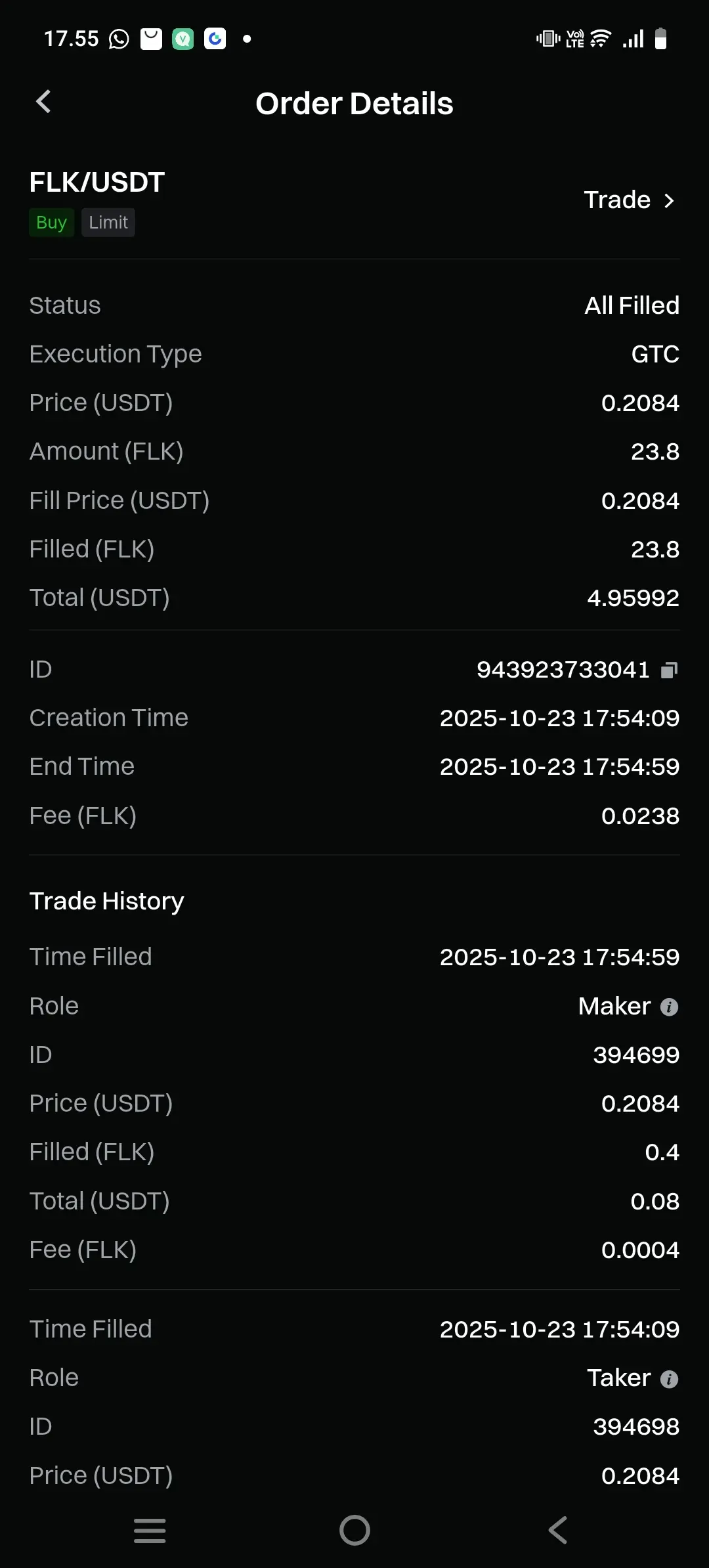
Task: Copy the order ID 943923733041
Action: click(x=669, y=670)
